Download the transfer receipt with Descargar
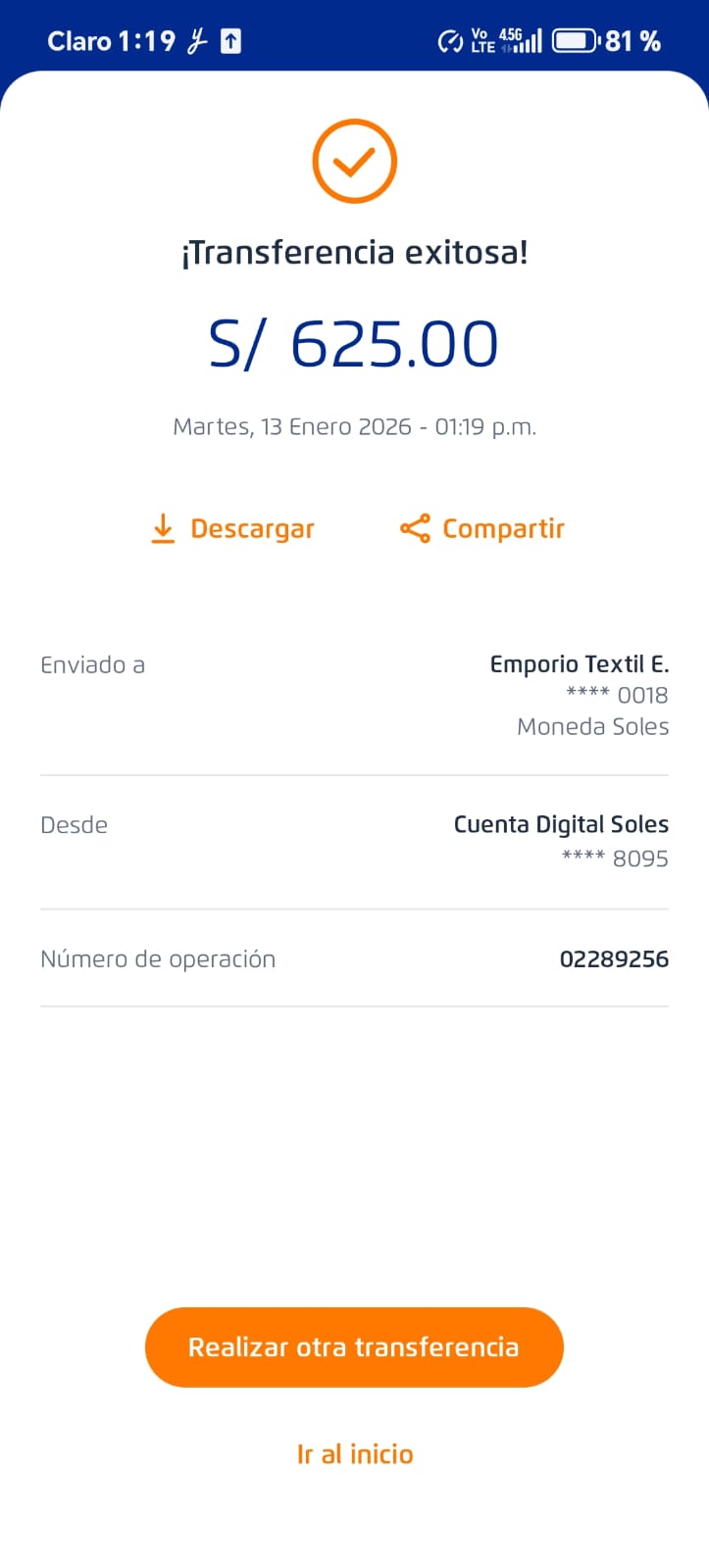This screenshot has height=1568, width=709. tap(232, 529)
